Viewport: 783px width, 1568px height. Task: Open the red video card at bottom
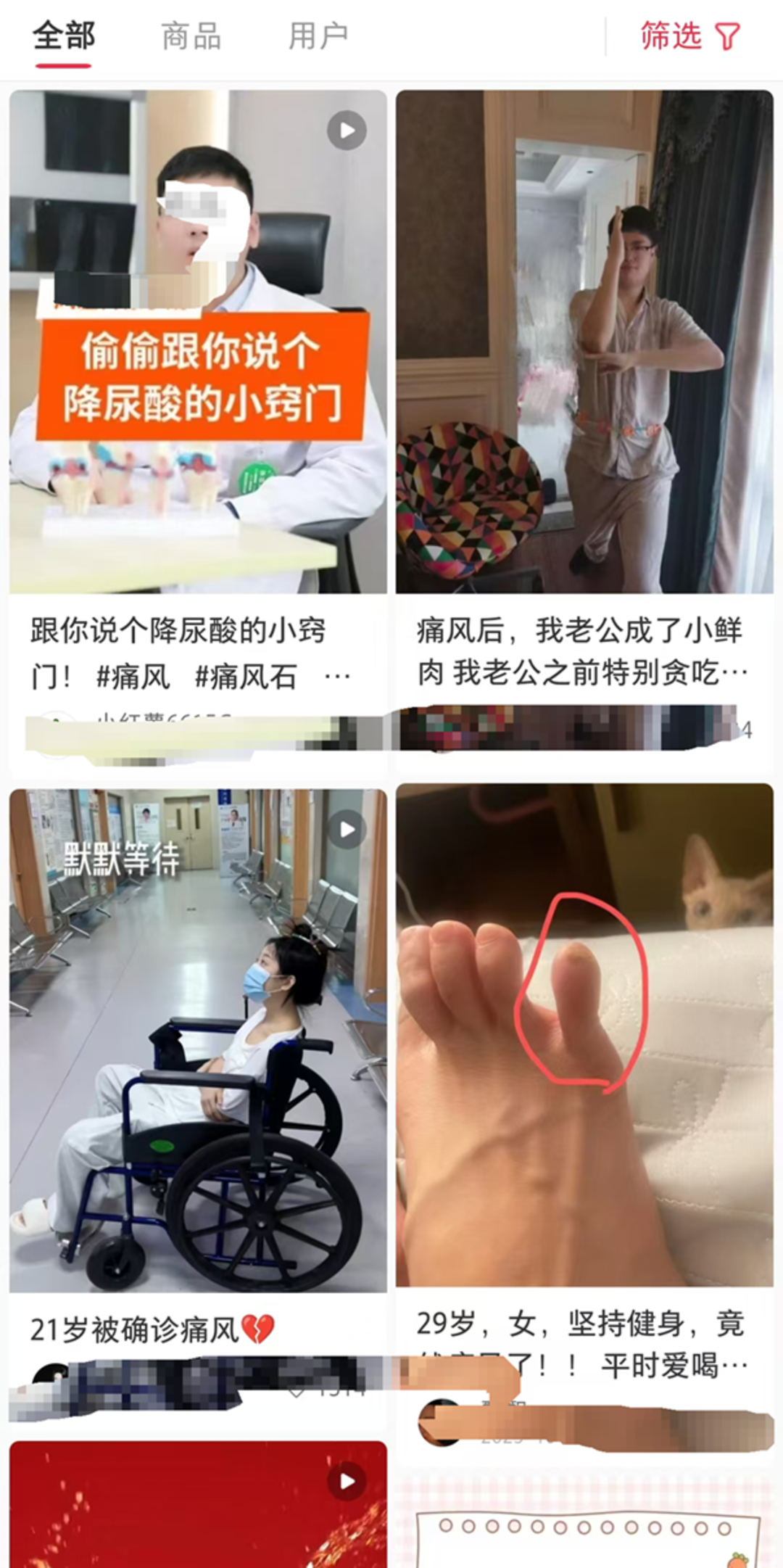point(198,1506)
